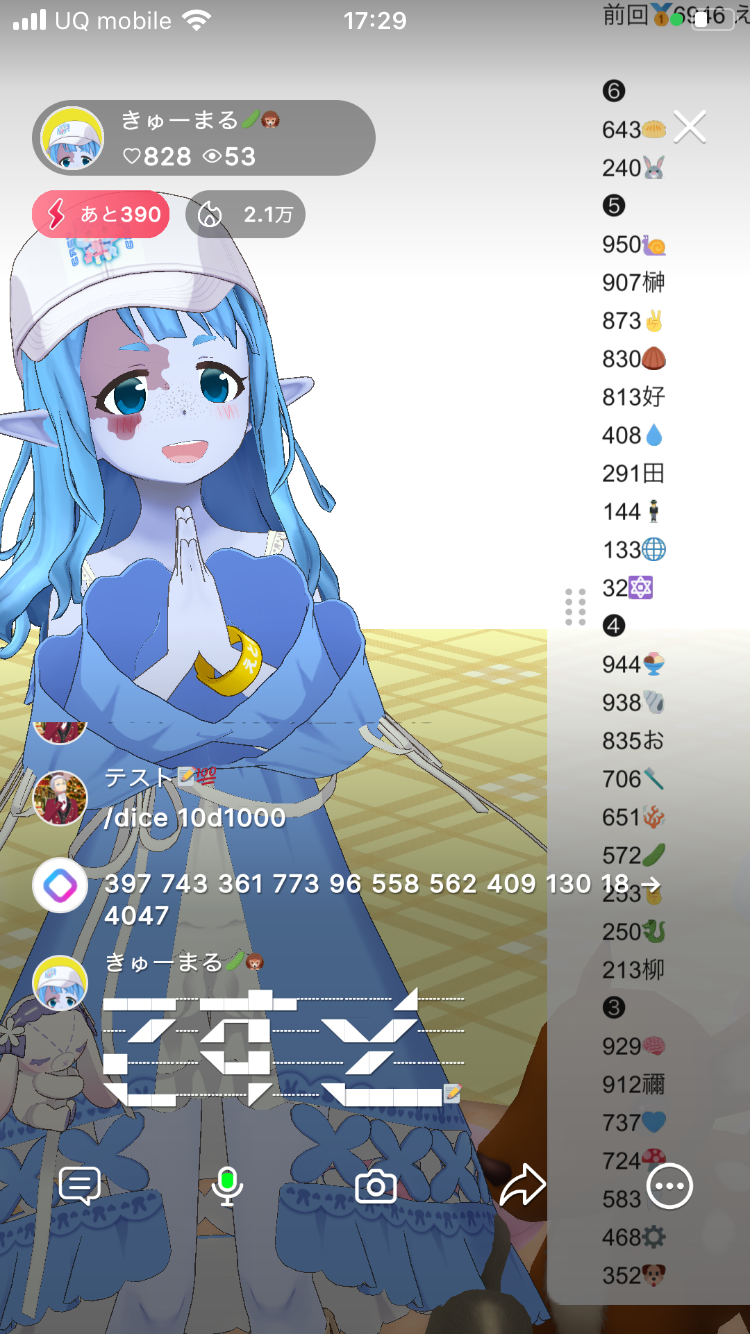Screen dimensions: 750x1334
Task: Tap the あと390 boost badge
Action: [101, 214]
